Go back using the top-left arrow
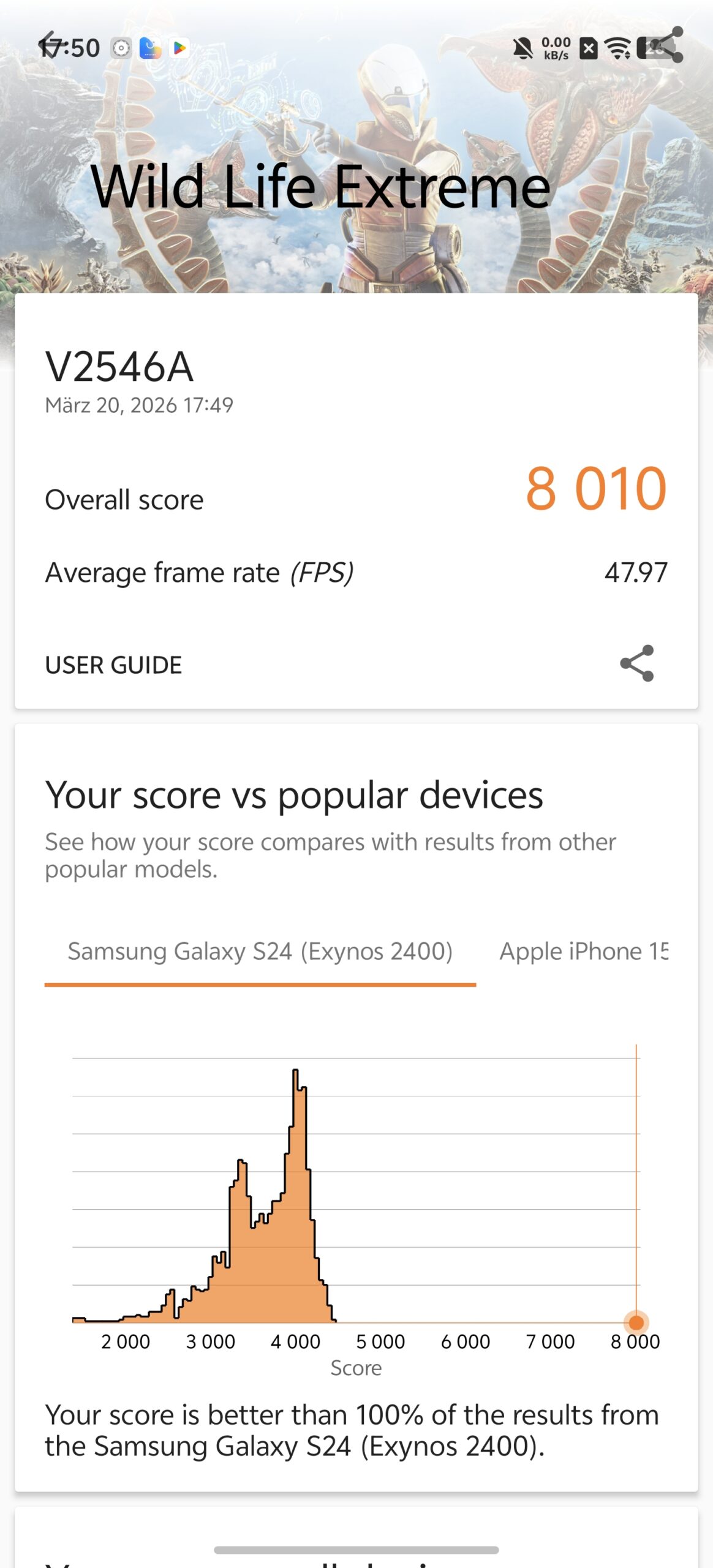Screen dimensions: 713x1568 tap(48, 44)
